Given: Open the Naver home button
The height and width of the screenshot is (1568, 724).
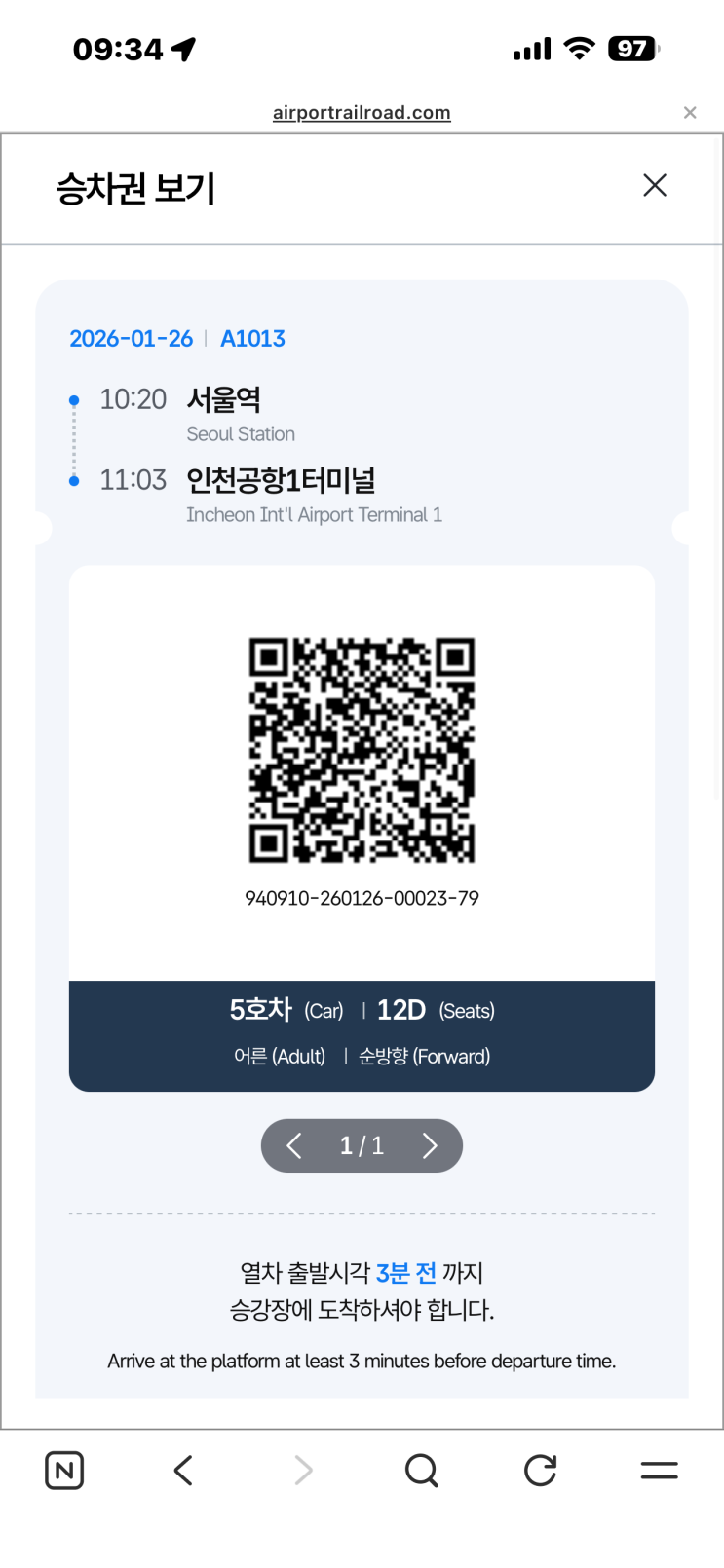Looking at the screenshot, I should click(x=64, y=1470).
